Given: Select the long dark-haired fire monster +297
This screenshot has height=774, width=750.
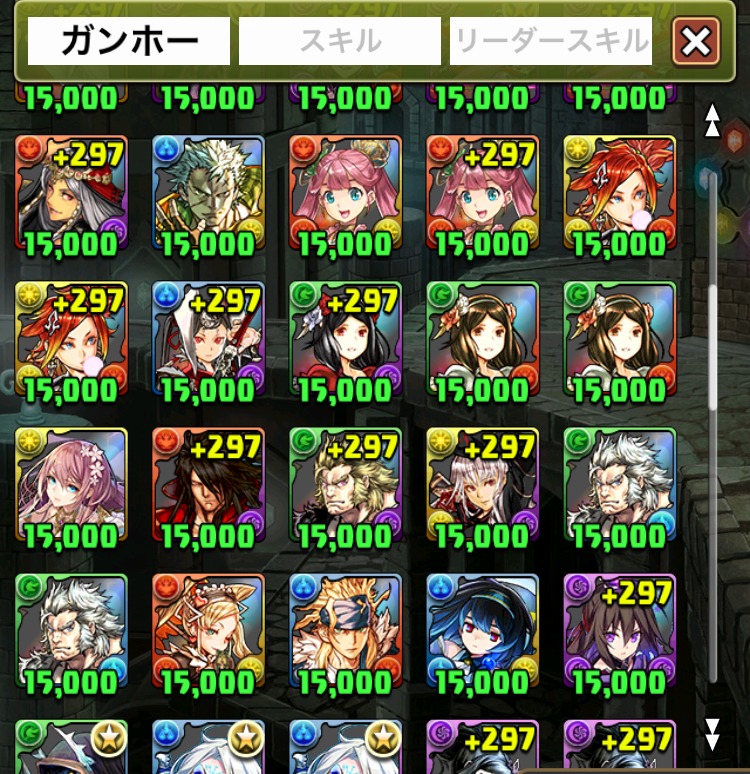Looking at the screenshot, I should [208, 482].
